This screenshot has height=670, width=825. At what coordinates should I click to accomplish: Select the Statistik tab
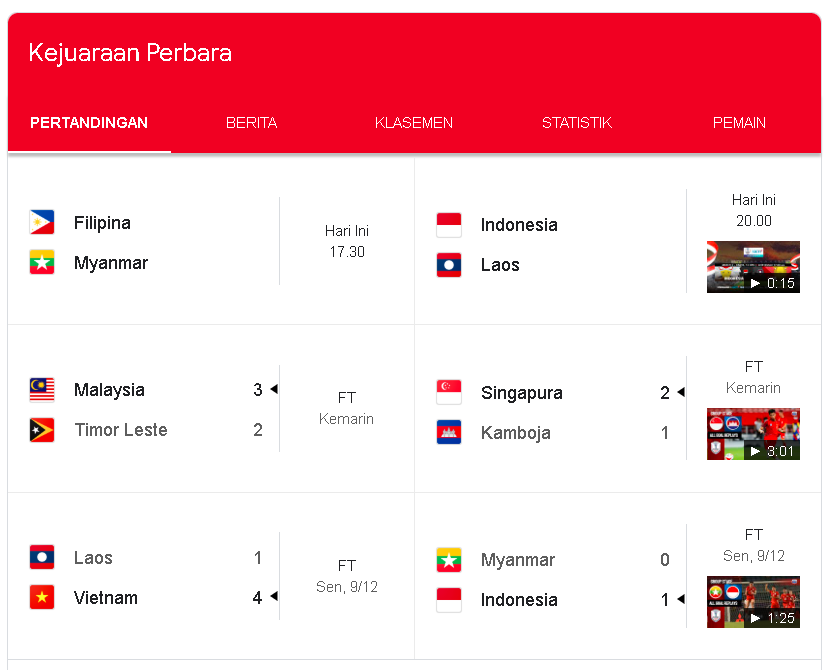click(576, 123)
